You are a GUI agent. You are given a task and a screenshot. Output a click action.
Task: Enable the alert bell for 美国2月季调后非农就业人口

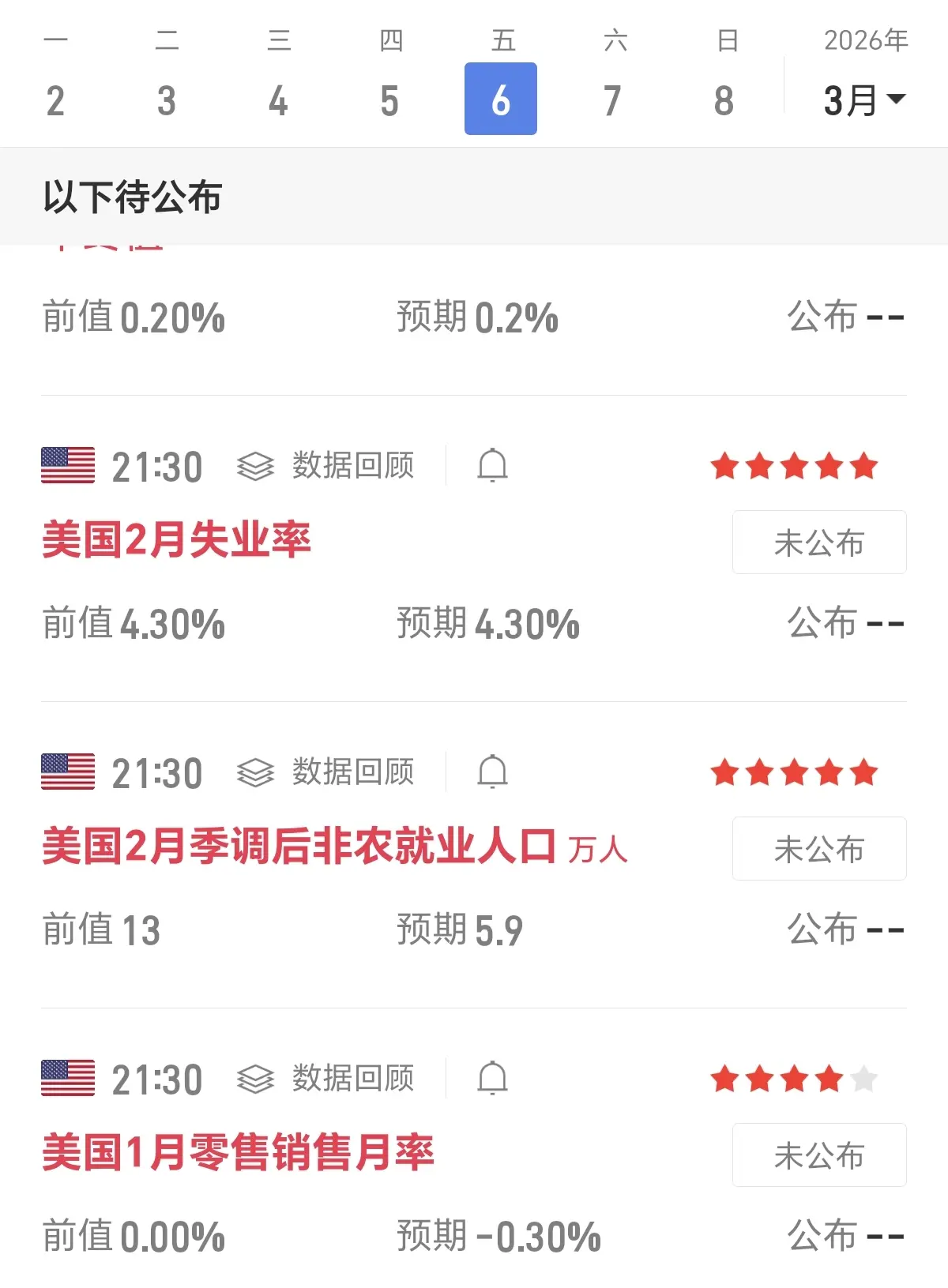click(492, 772)
